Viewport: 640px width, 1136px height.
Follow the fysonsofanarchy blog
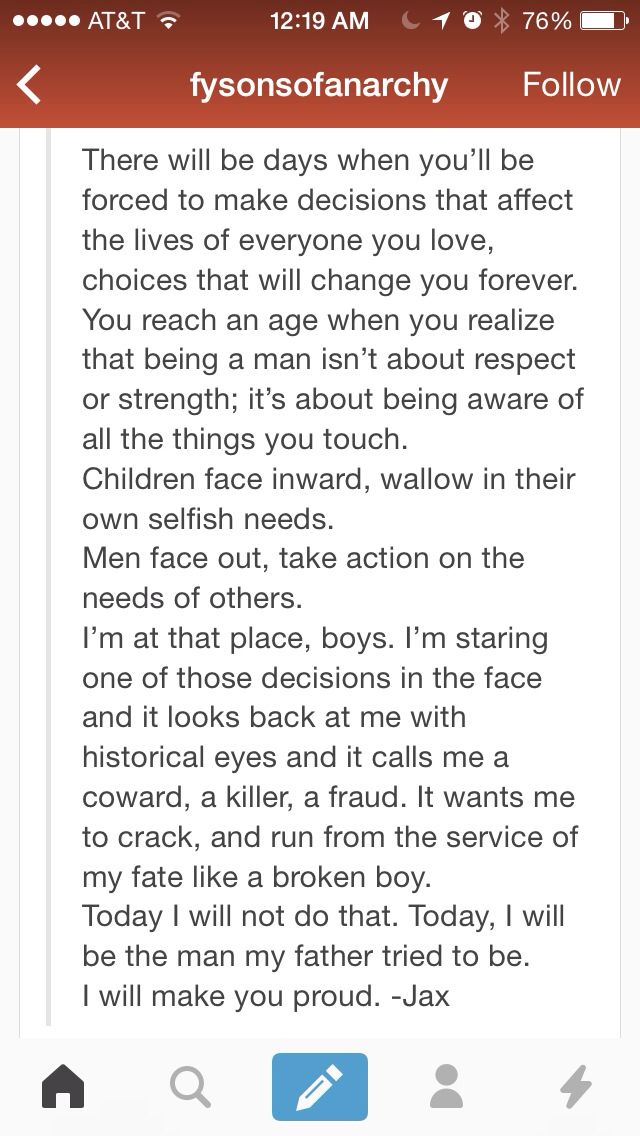(571, 85)
